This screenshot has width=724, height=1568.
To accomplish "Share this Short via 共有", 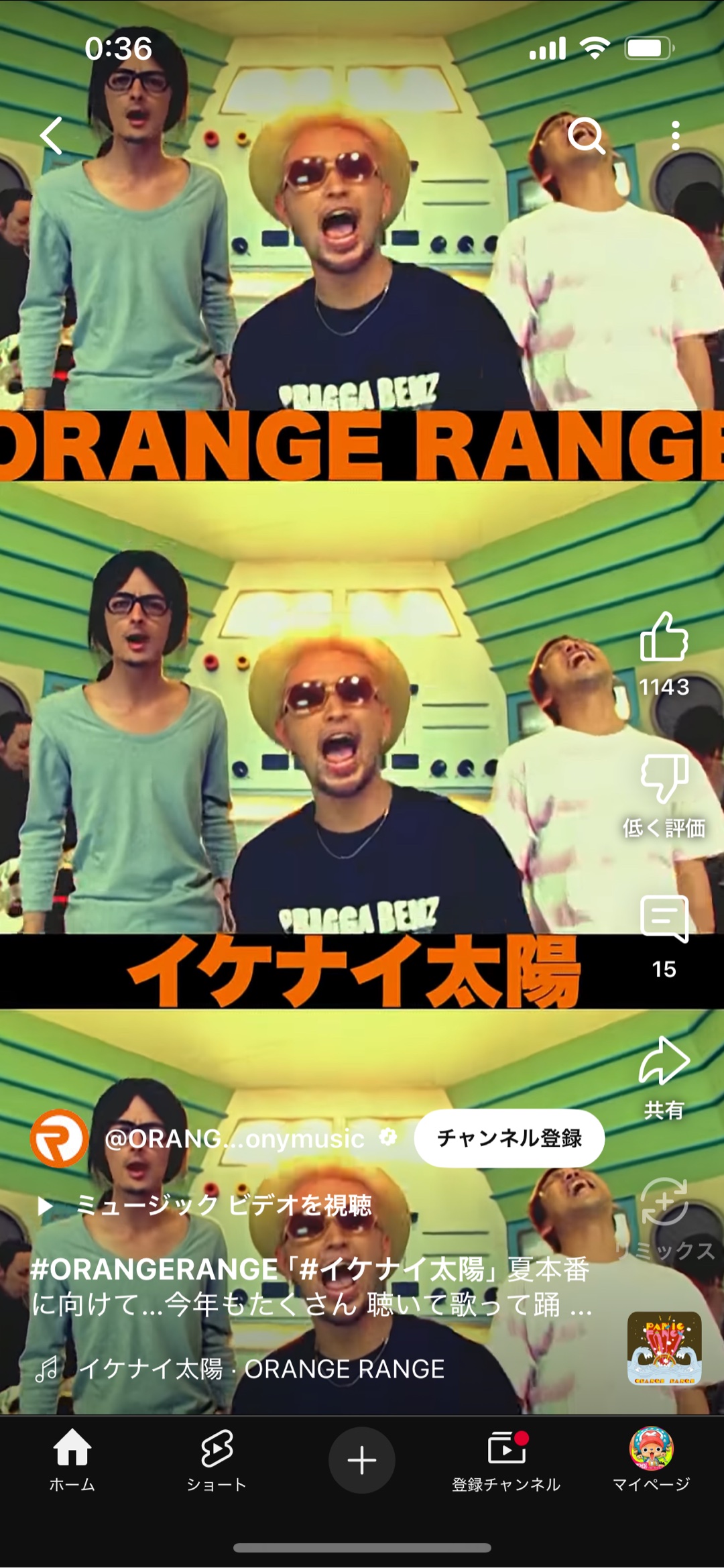I will pyautogui.click(x=664, y=1062).
